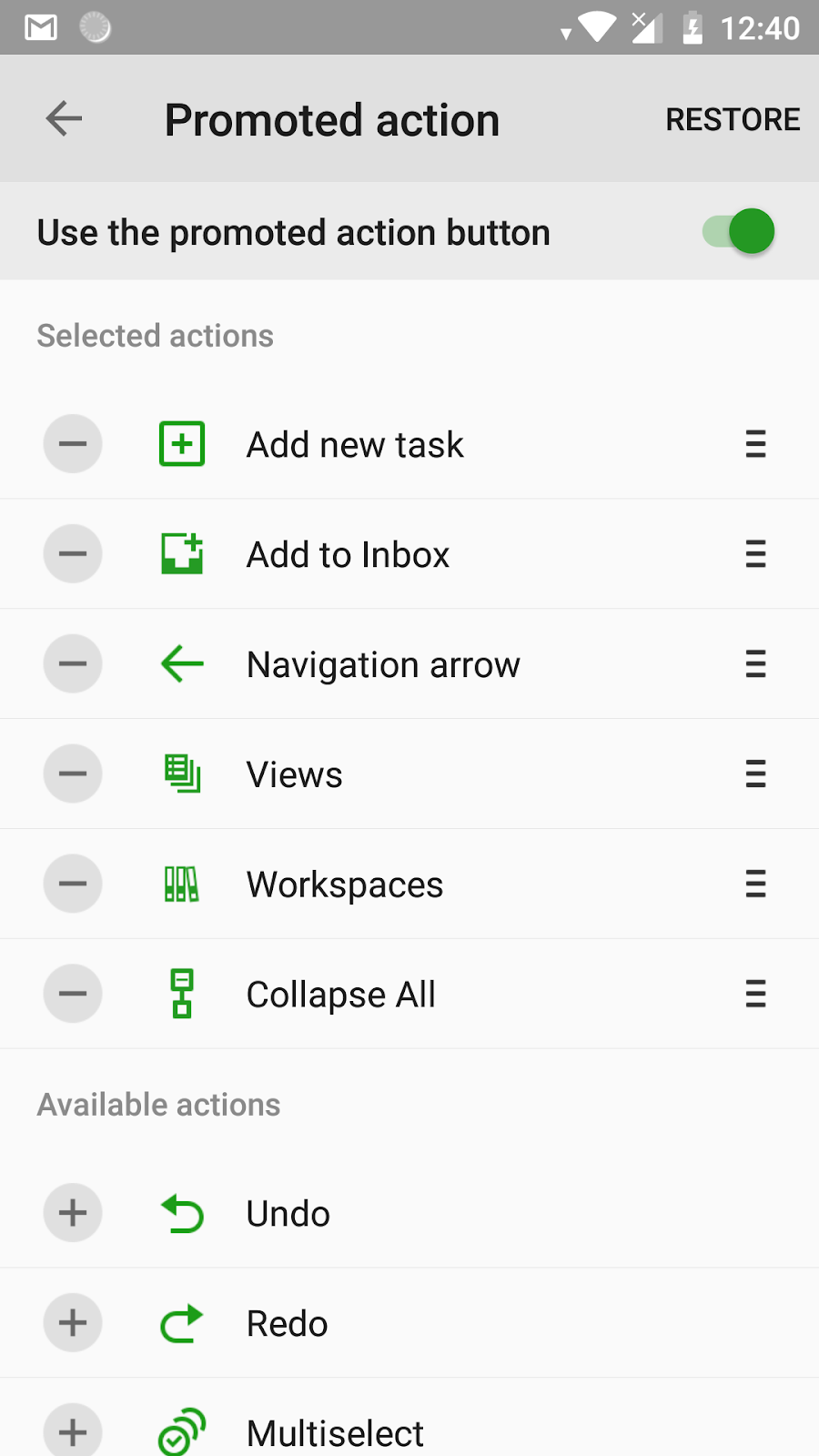The image size is (819, 1456).
Task: Go back using the top-left arrow
Action: (x=64, y=118)
